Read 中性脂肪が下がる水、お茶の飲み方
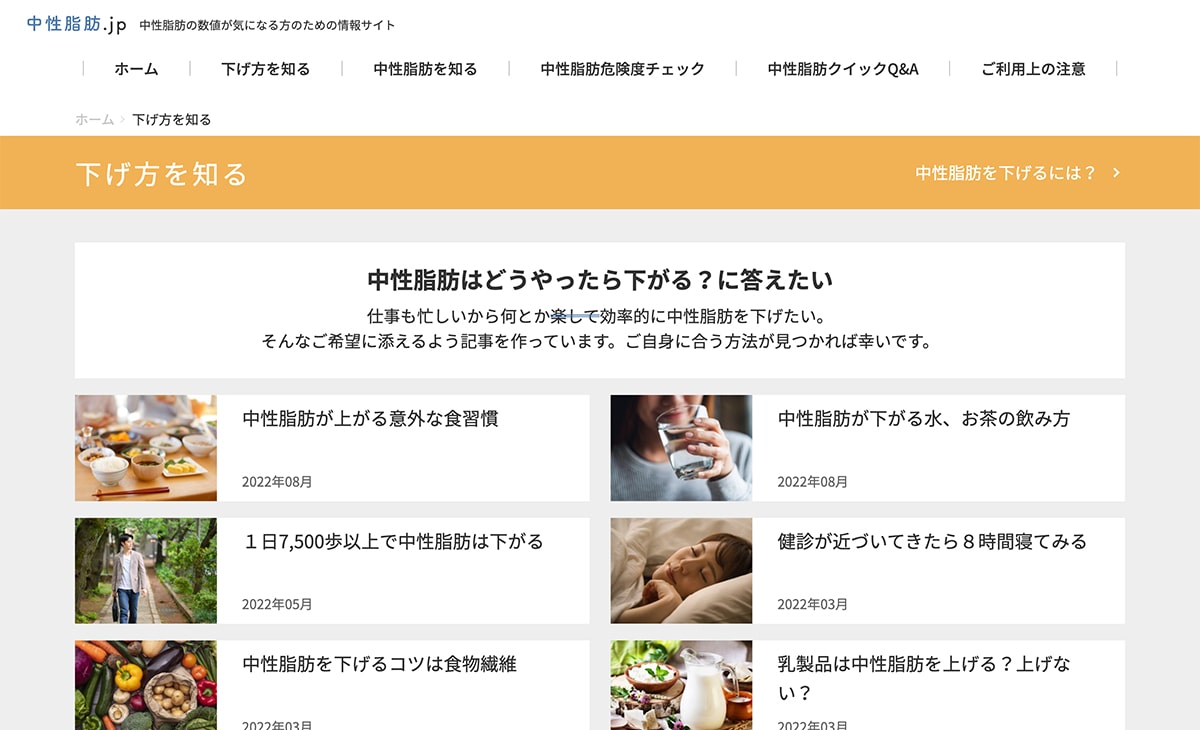 click(x=923, y=419)
